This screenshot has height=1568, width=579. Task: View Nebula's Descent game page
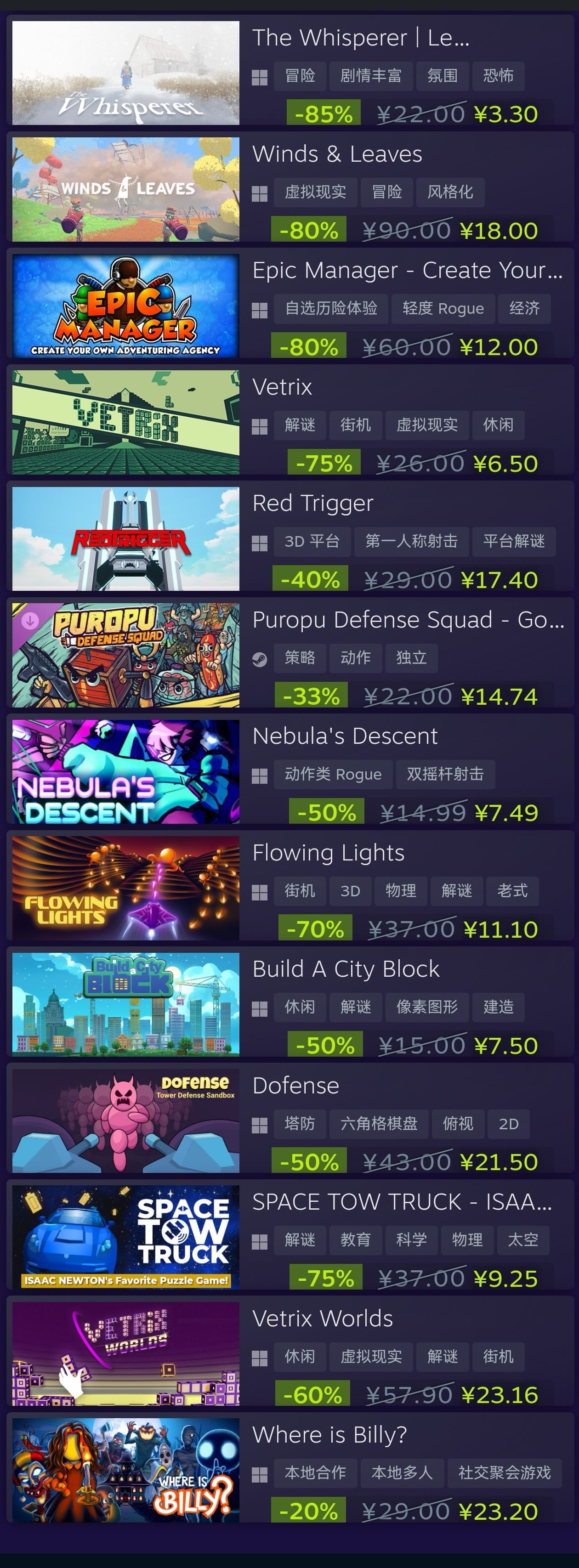(345, 736)
